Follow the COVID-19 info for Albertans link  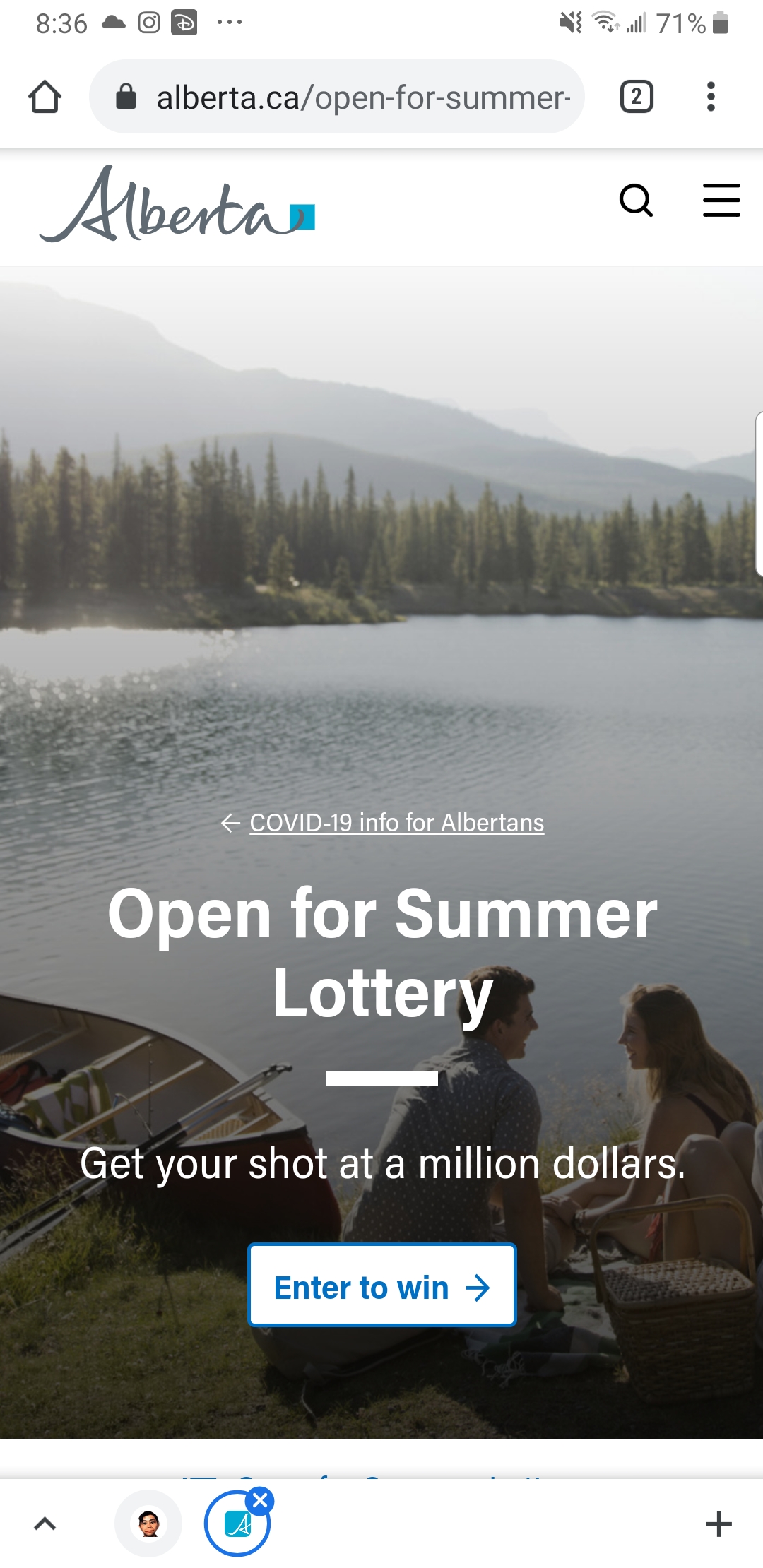pos(396,823)
